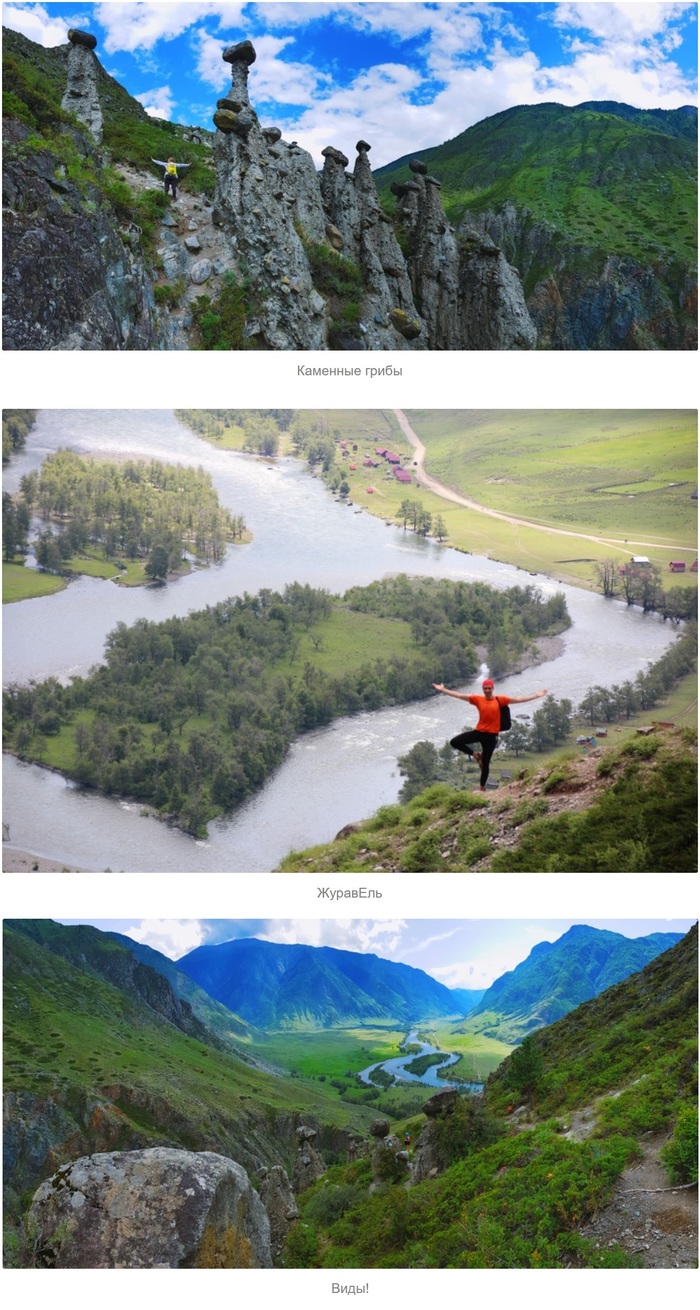View the Виды! valley photo fullscreen
Screen dimensions: 700x1310
point(350,1093)
